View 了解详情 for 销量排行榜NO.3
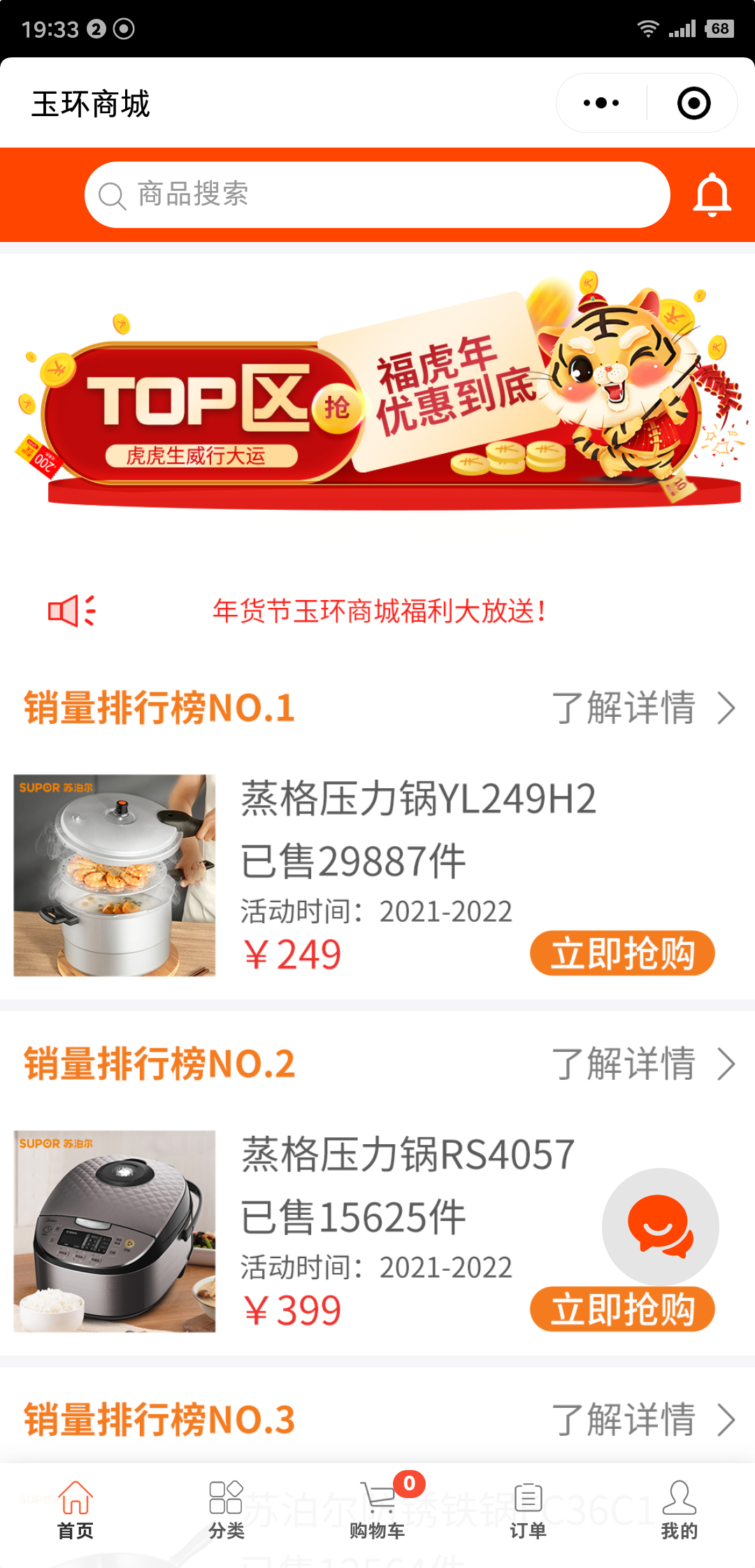Screen dimensions: 755x1568 coord(643,1420)
